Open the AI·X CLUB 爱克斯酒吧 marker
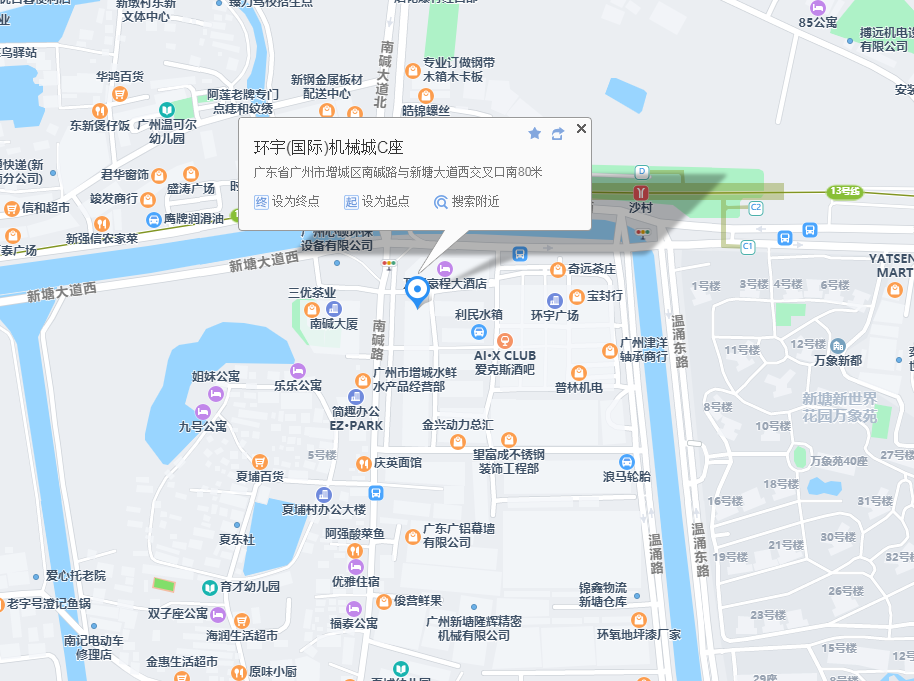 pyautogui.click(x=505, y=340)
